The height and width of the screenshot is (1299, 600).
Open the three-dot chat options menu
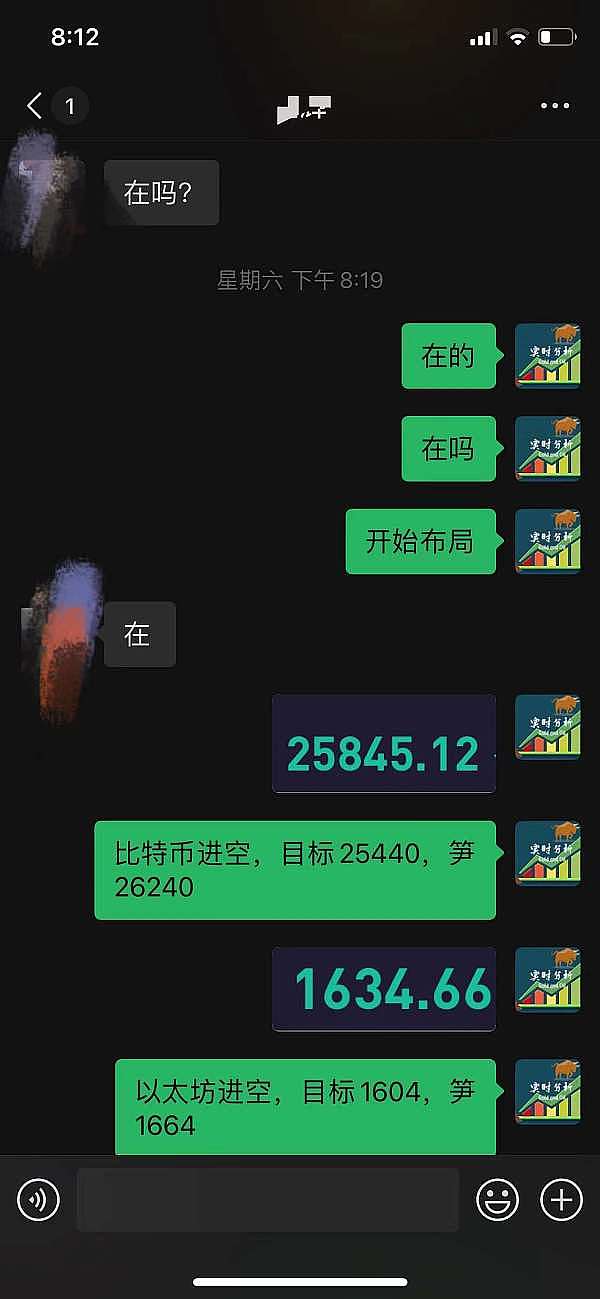[x=554, y=106]
